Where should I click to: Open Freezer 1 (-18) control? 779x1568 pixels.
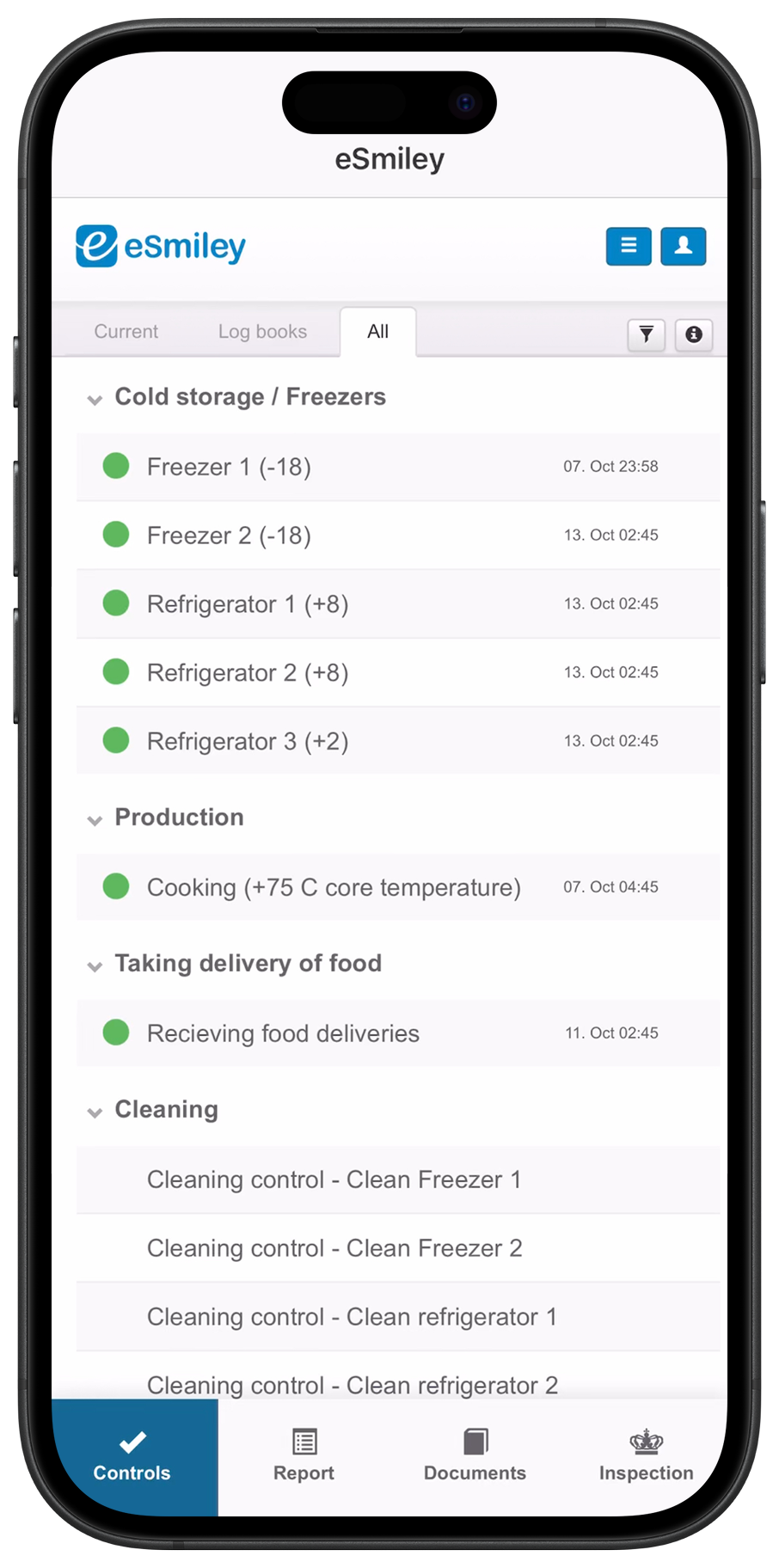[229, 467]
